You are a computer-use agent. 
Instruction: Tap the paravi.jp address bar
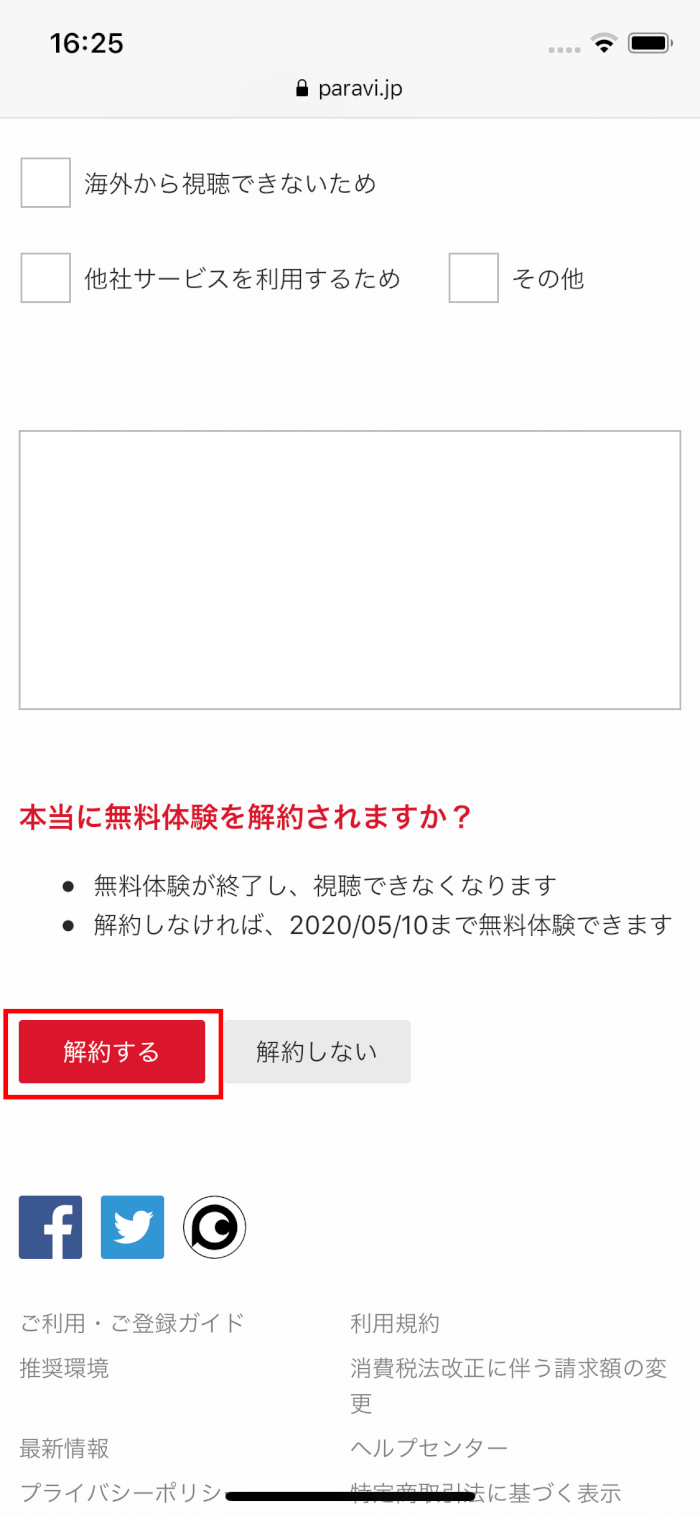tap(350, 89)
